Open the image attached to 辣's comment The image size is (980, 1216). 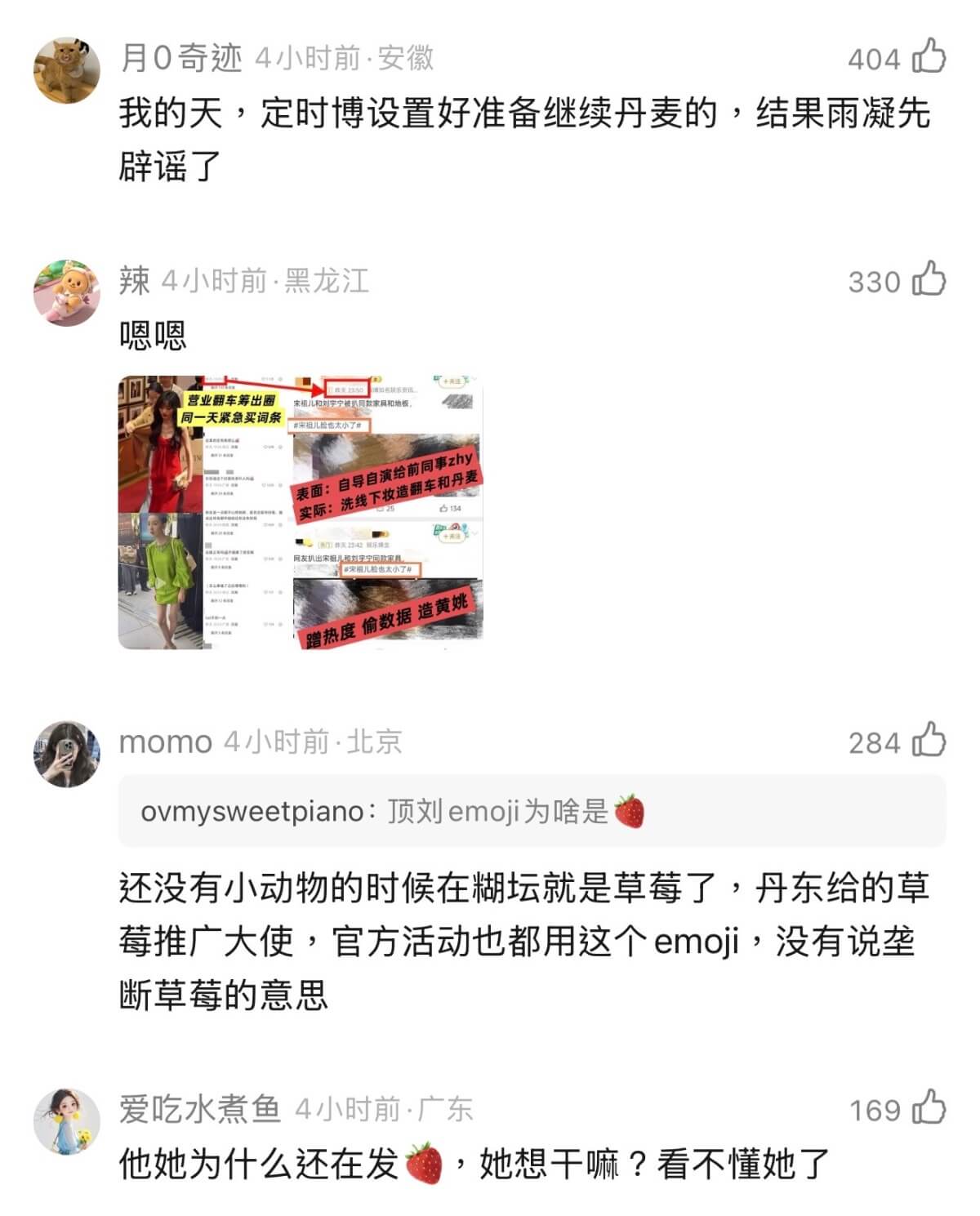[x=301, y=512]
